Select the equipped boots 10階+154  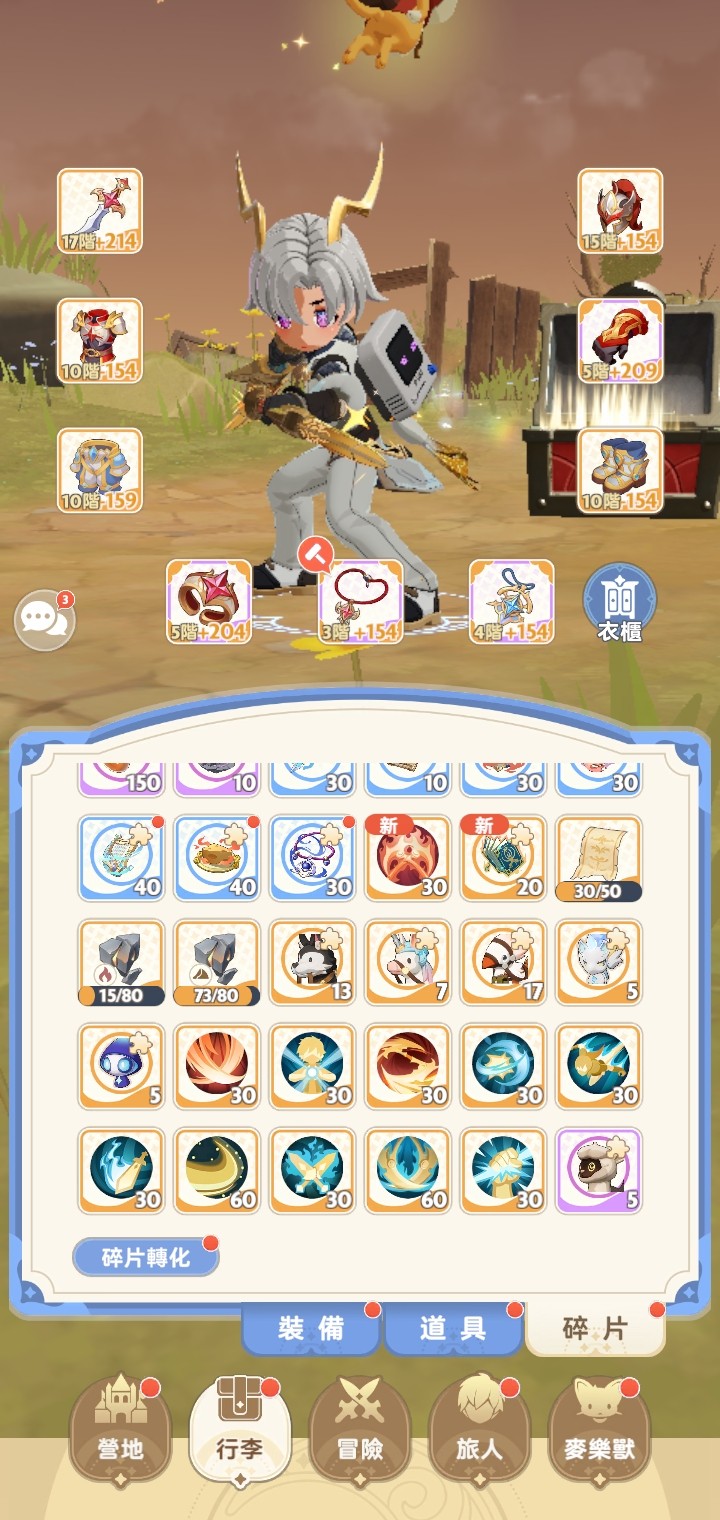point(620,471)
